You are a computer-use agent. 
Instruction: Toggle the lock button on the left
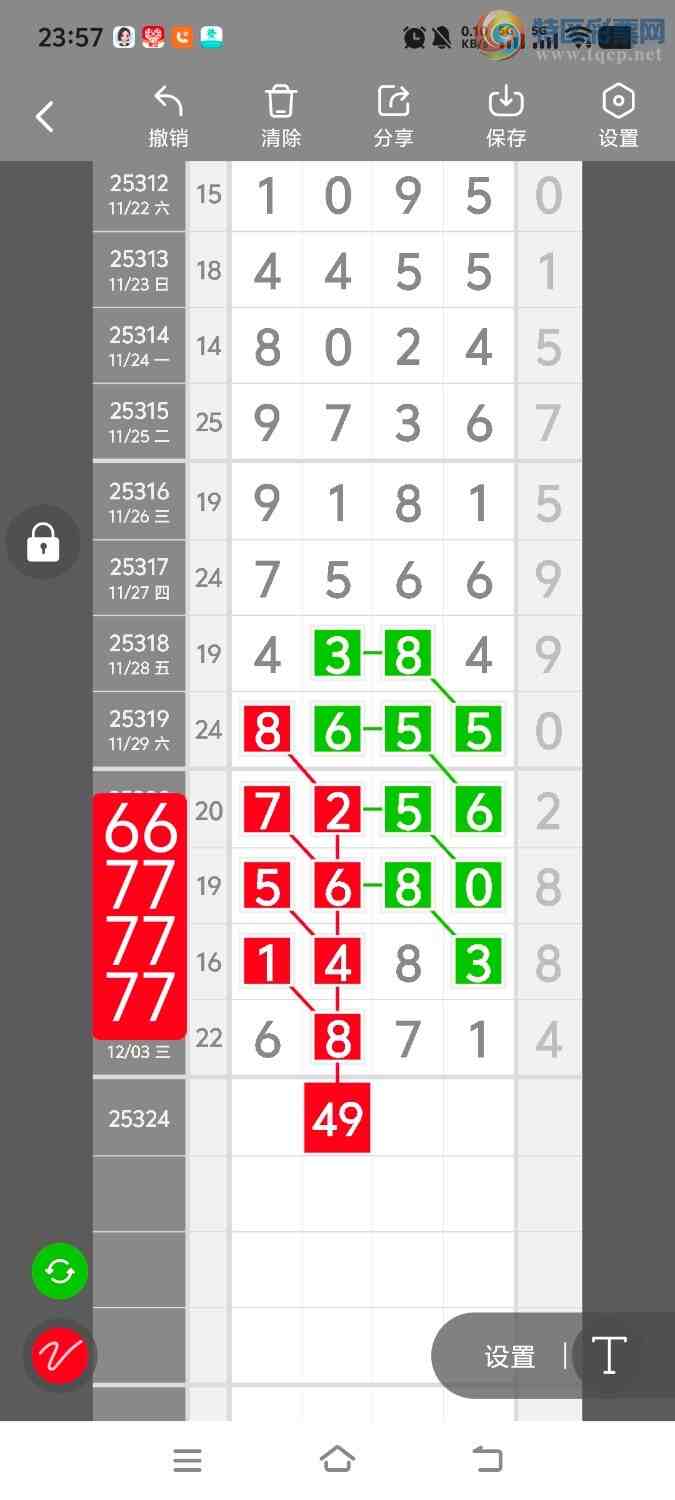coord(43,543)
